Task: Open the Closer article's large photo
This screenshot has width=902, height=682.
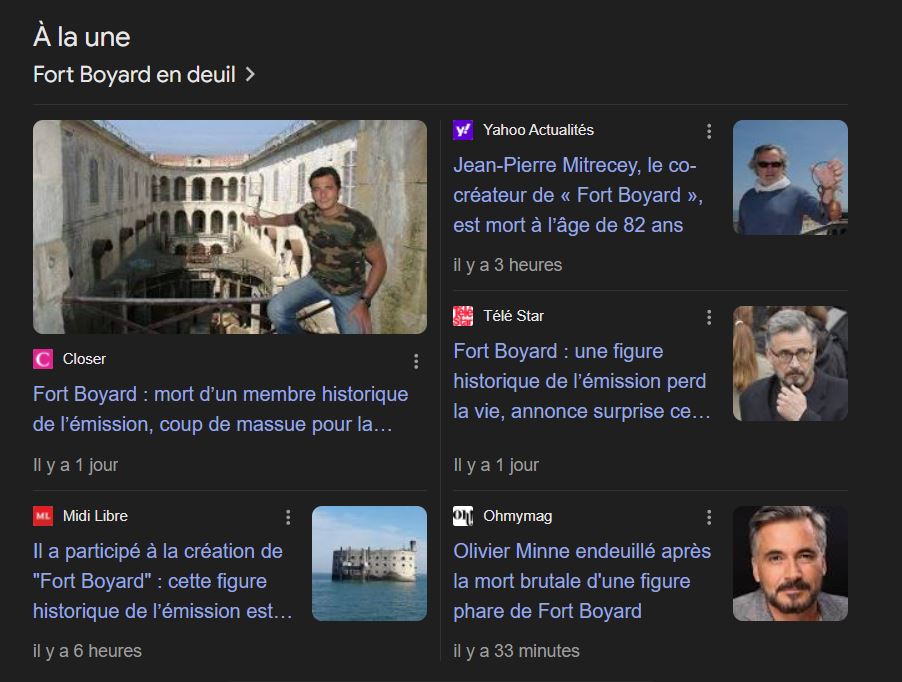Action: pyautogui.click(x=230, y=227)
